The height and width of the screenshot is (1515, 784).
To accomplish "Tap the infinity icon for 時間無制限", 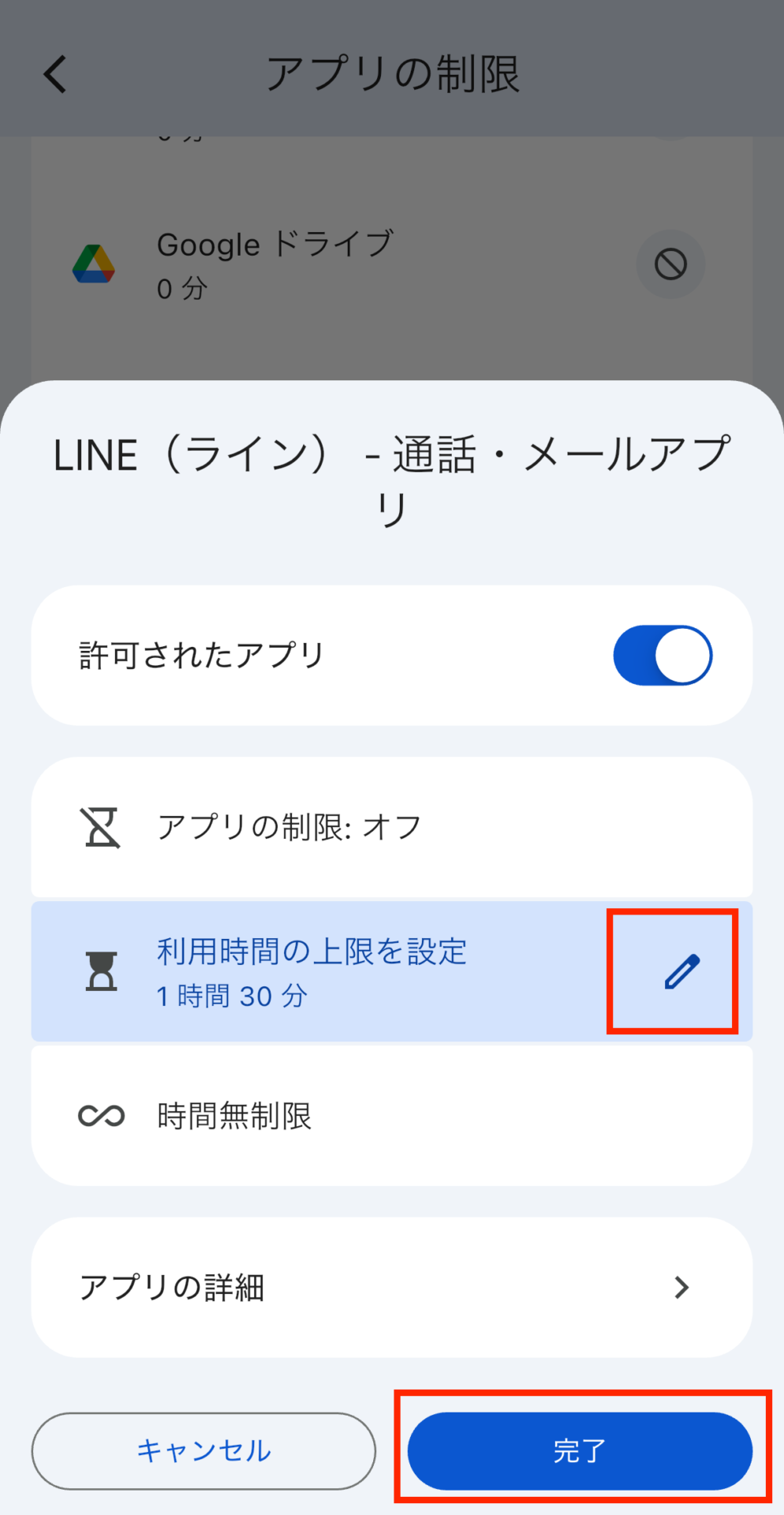I will tap(100, 1115).
